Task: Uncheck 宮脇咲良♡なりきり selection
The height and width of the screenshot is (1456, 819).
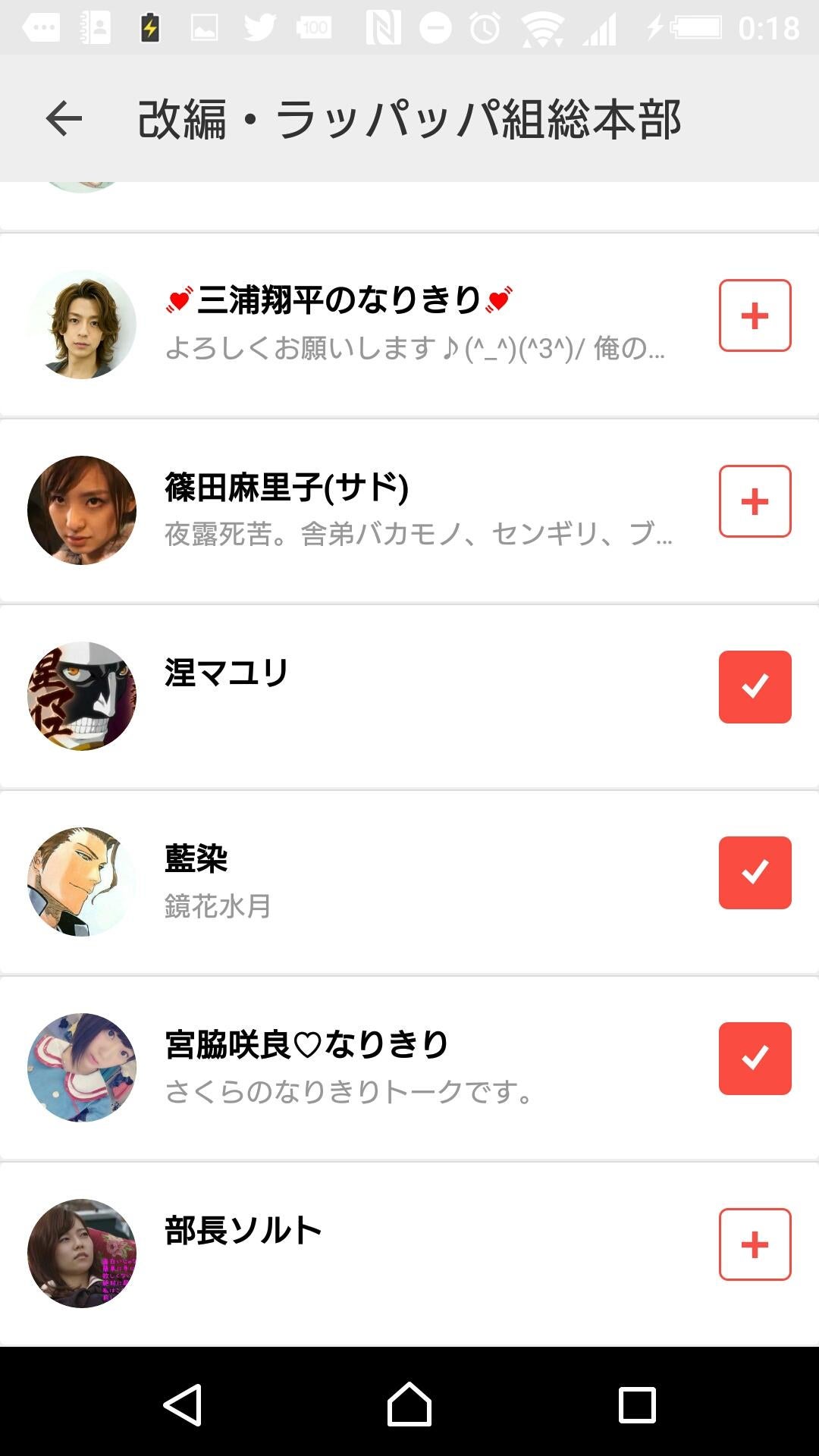Action: (755, 1059)
